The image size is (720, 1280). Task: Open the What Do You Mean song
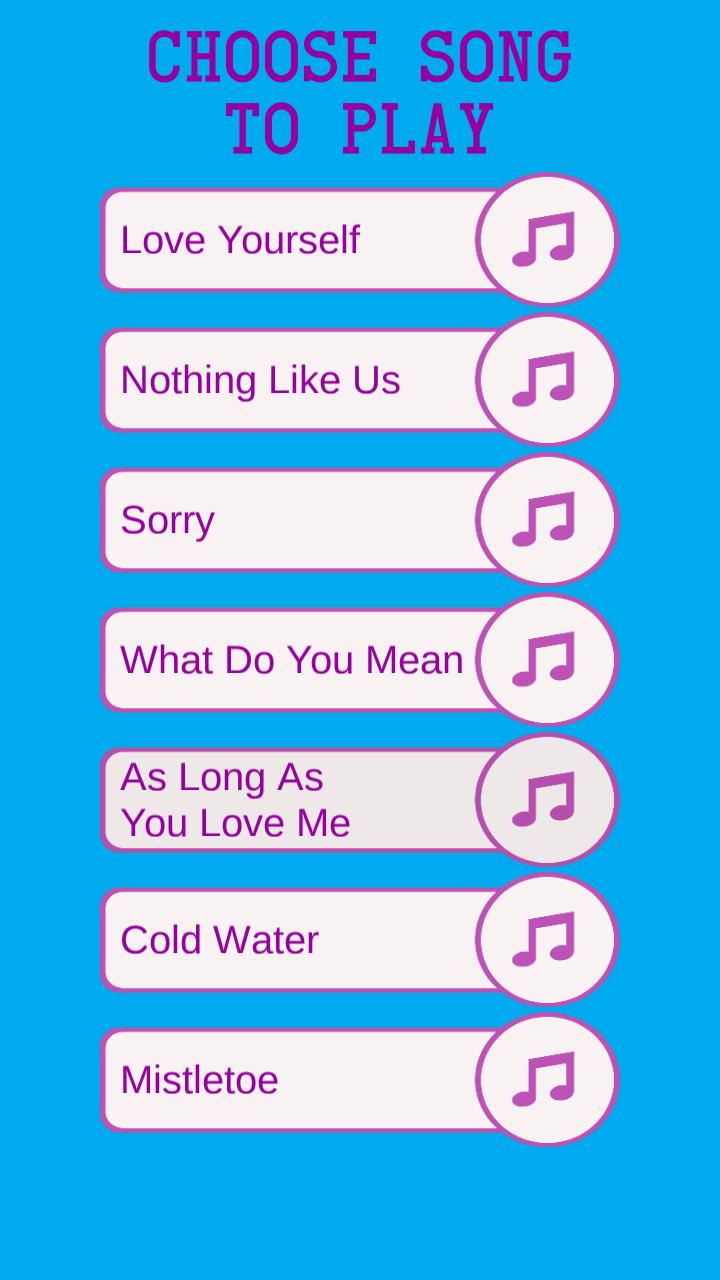(x=300, y=660)
